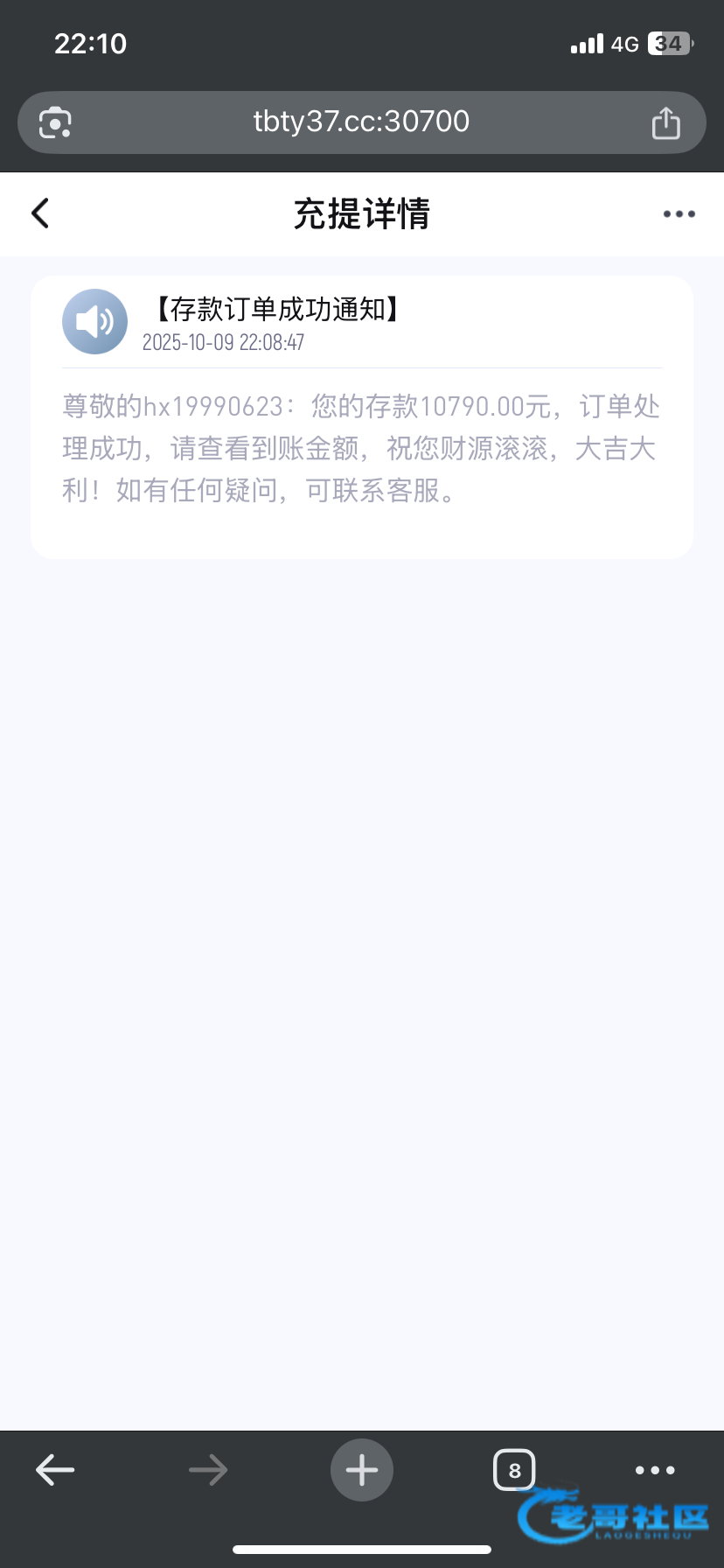Open the three-dot menu beside 充提详情
The width and height of the screenshot is (724, 1568).
(679, 213)
